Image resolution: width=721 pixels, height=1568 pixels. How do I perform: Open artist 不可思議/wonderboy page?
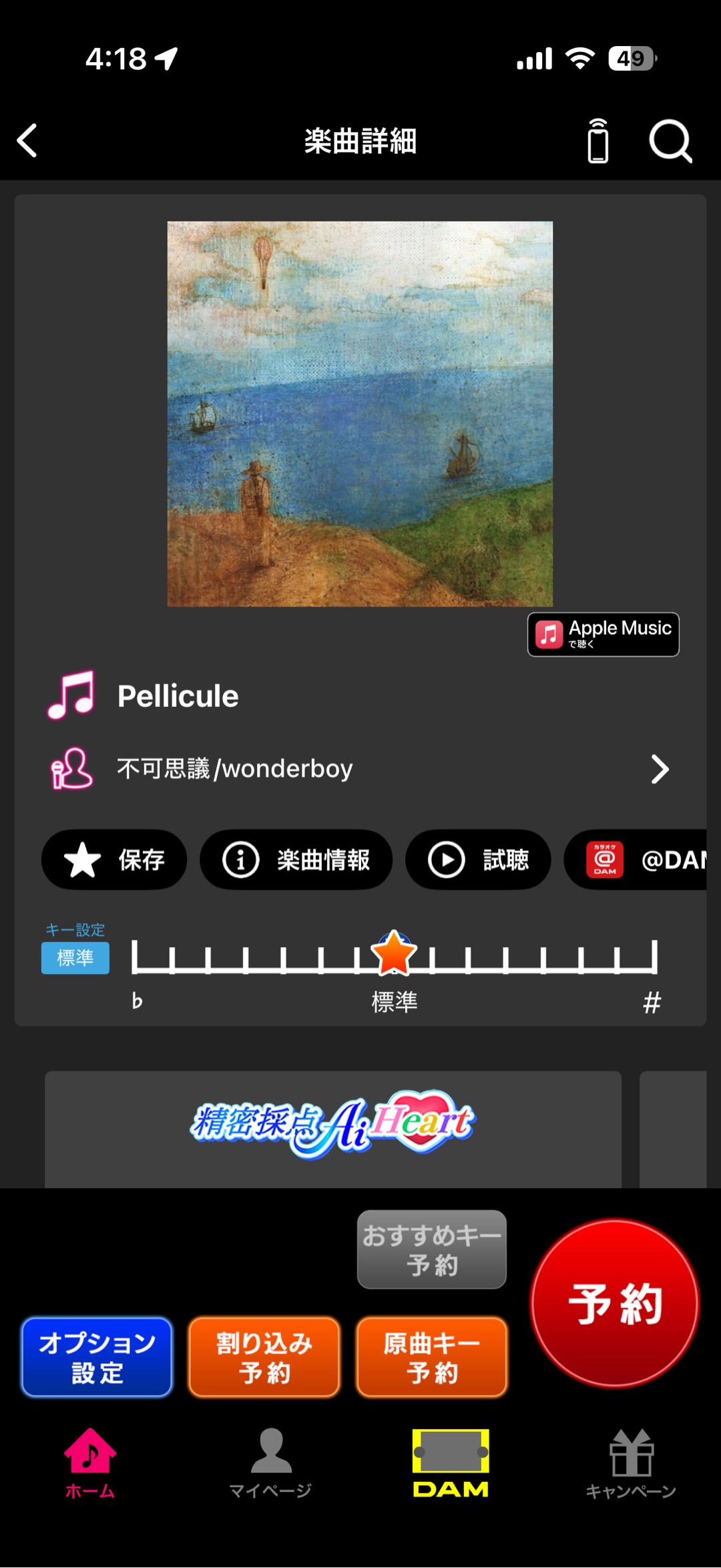click(360, 769)
